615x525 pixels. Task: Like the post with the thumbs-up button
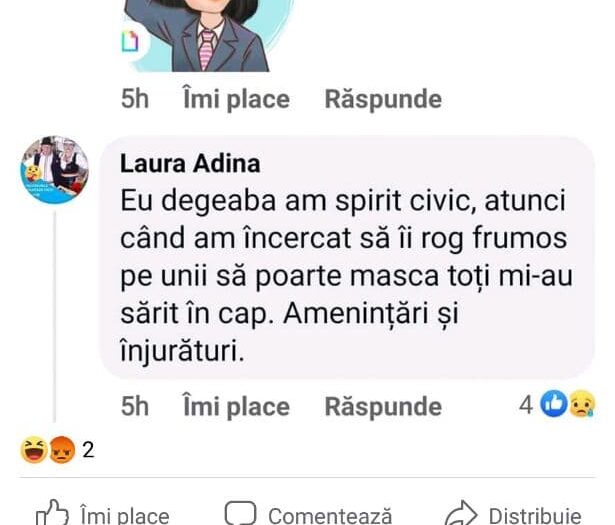(102, 515)
